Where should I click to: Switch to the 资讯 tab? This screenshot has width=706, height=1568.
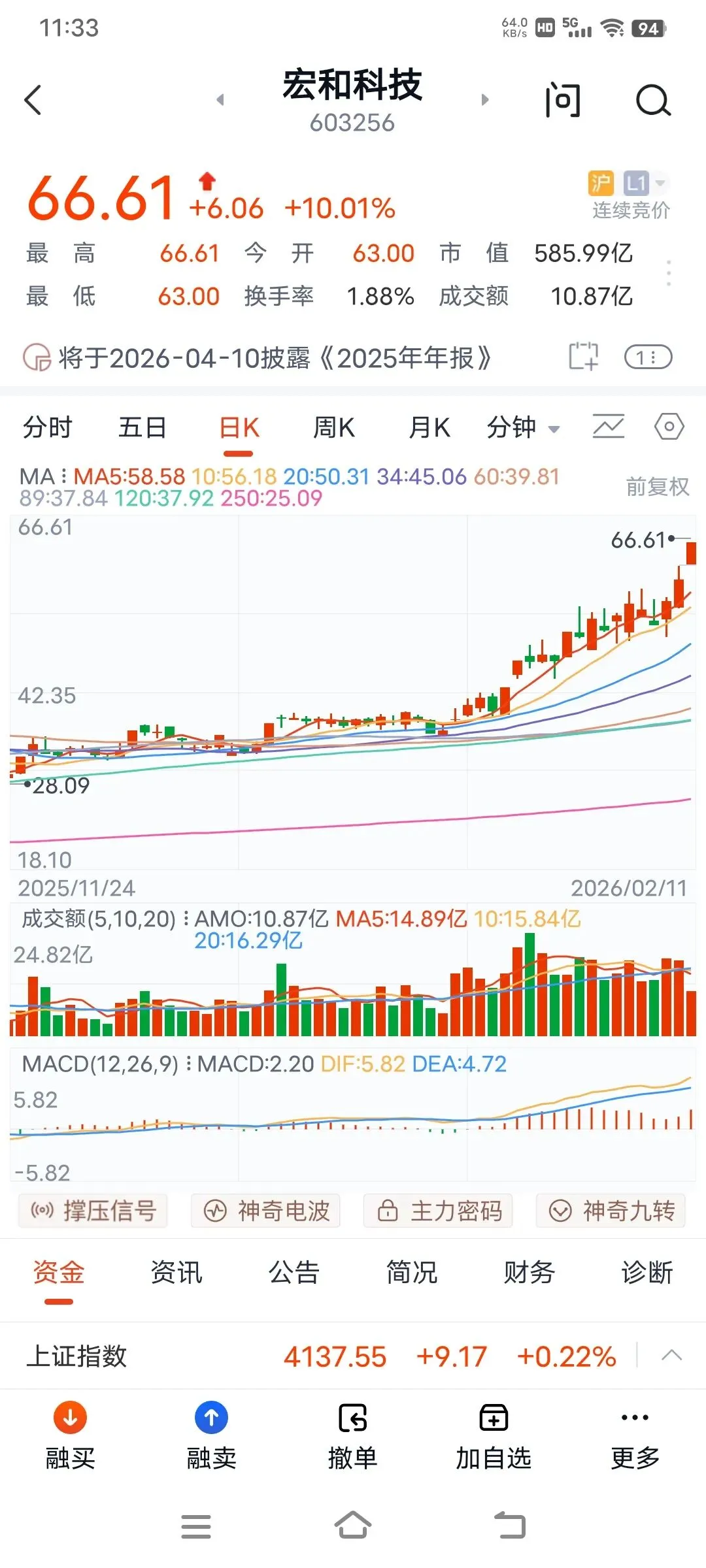tap(176, 1272)
